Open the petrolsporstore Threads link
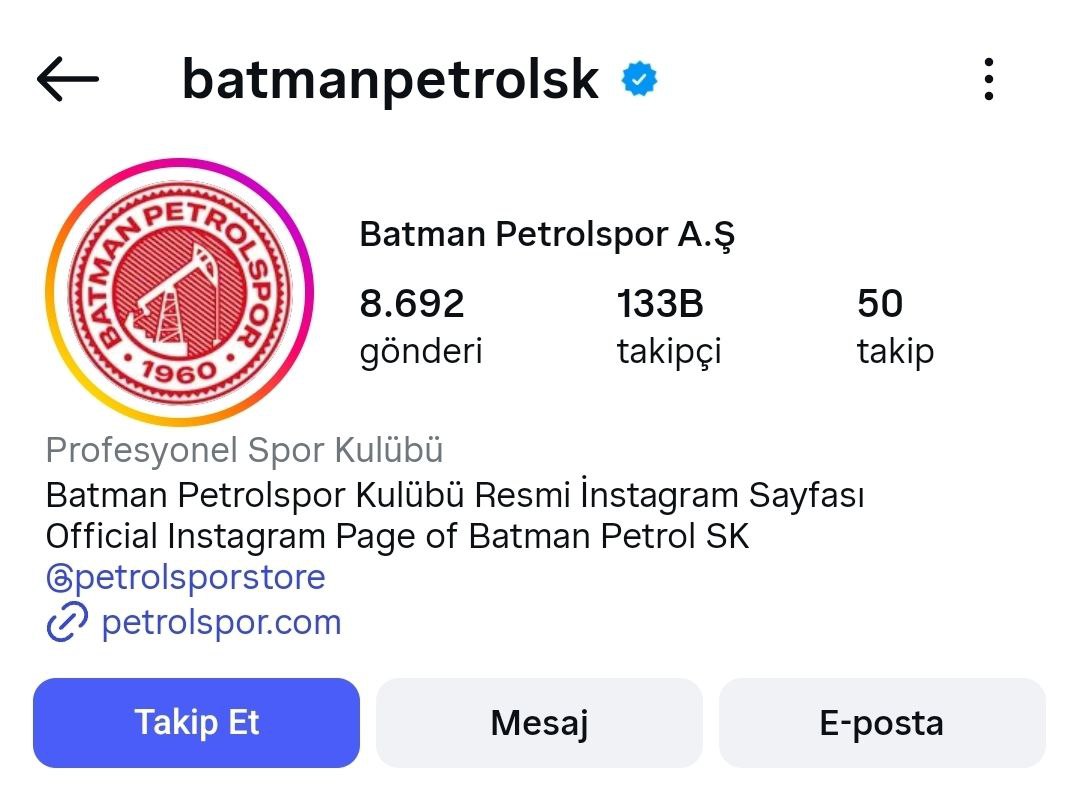1080x788 pixels. [x=186, y=577]
